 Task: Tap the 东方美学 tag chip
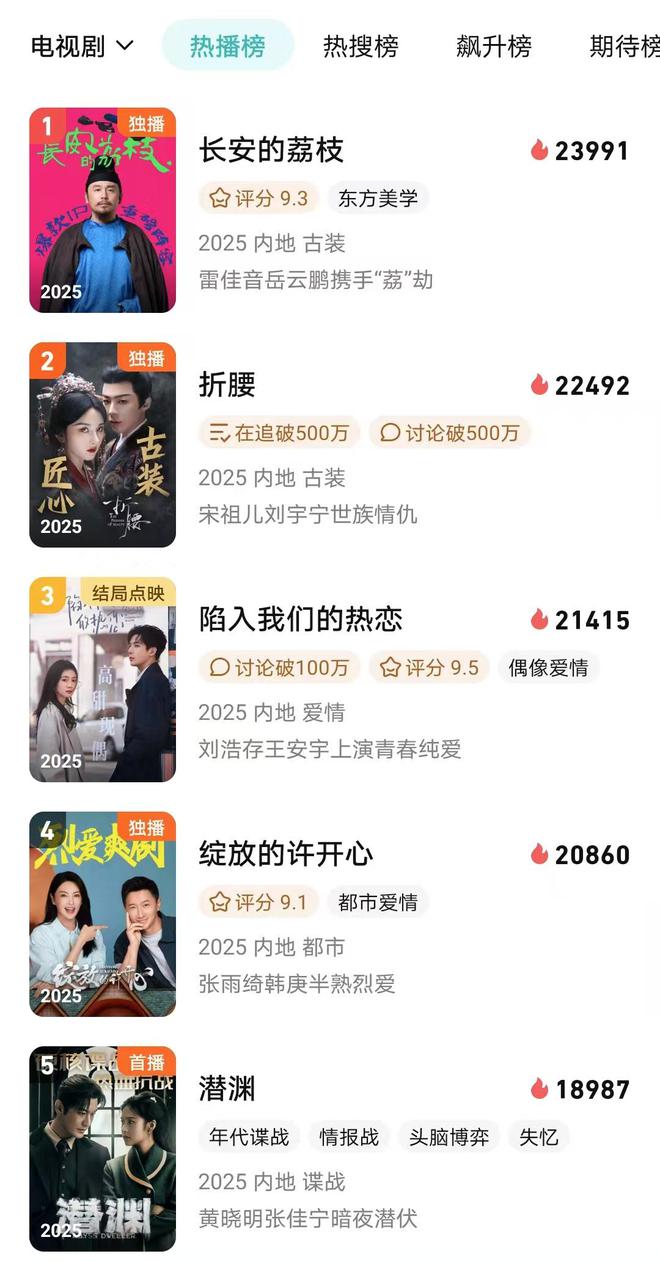point(378,198)
